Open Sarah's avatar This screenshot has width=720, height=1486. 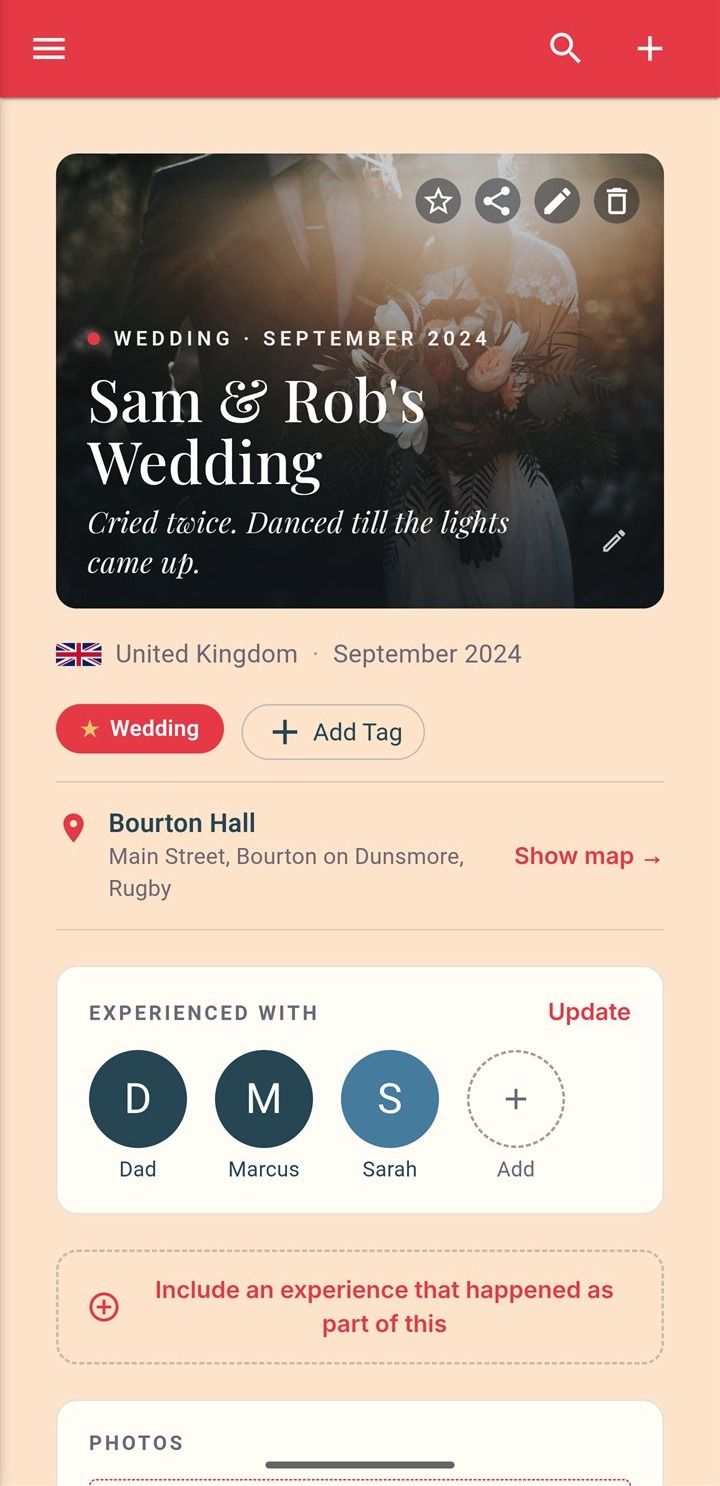(390, 1099)
